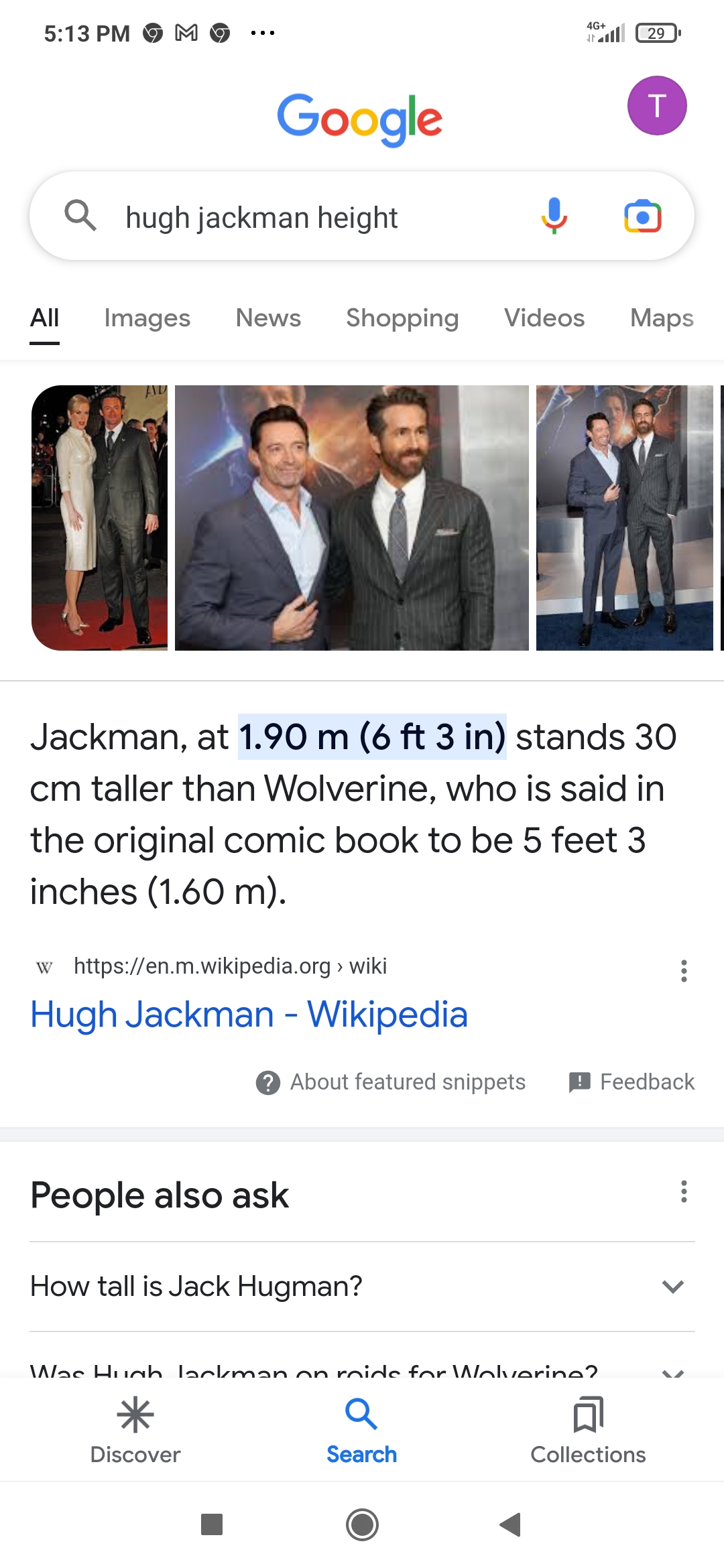The image size is (724, 1568).
Task: Switch to the News tab
Action: click(268, 318)
